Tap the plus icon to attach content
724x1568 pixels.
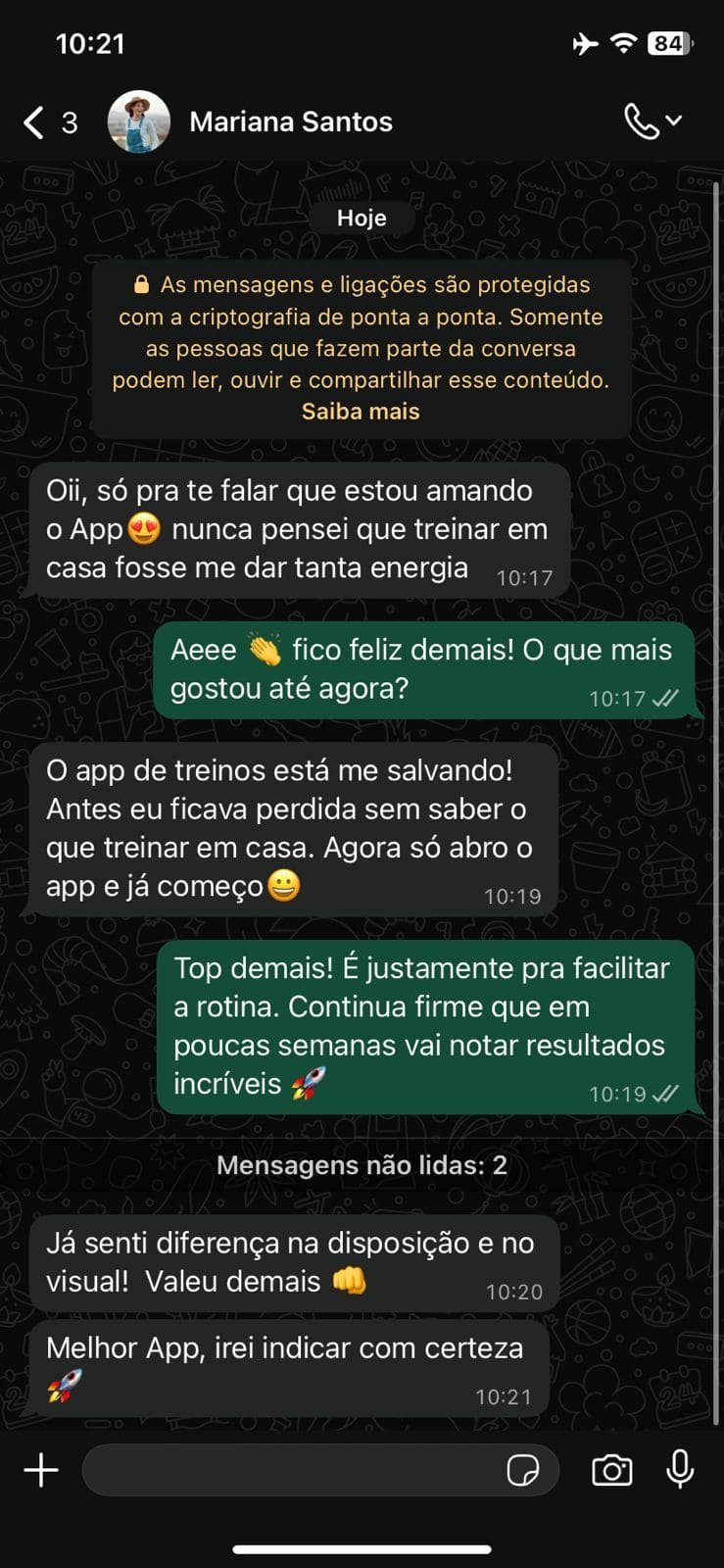point(41,1470)
